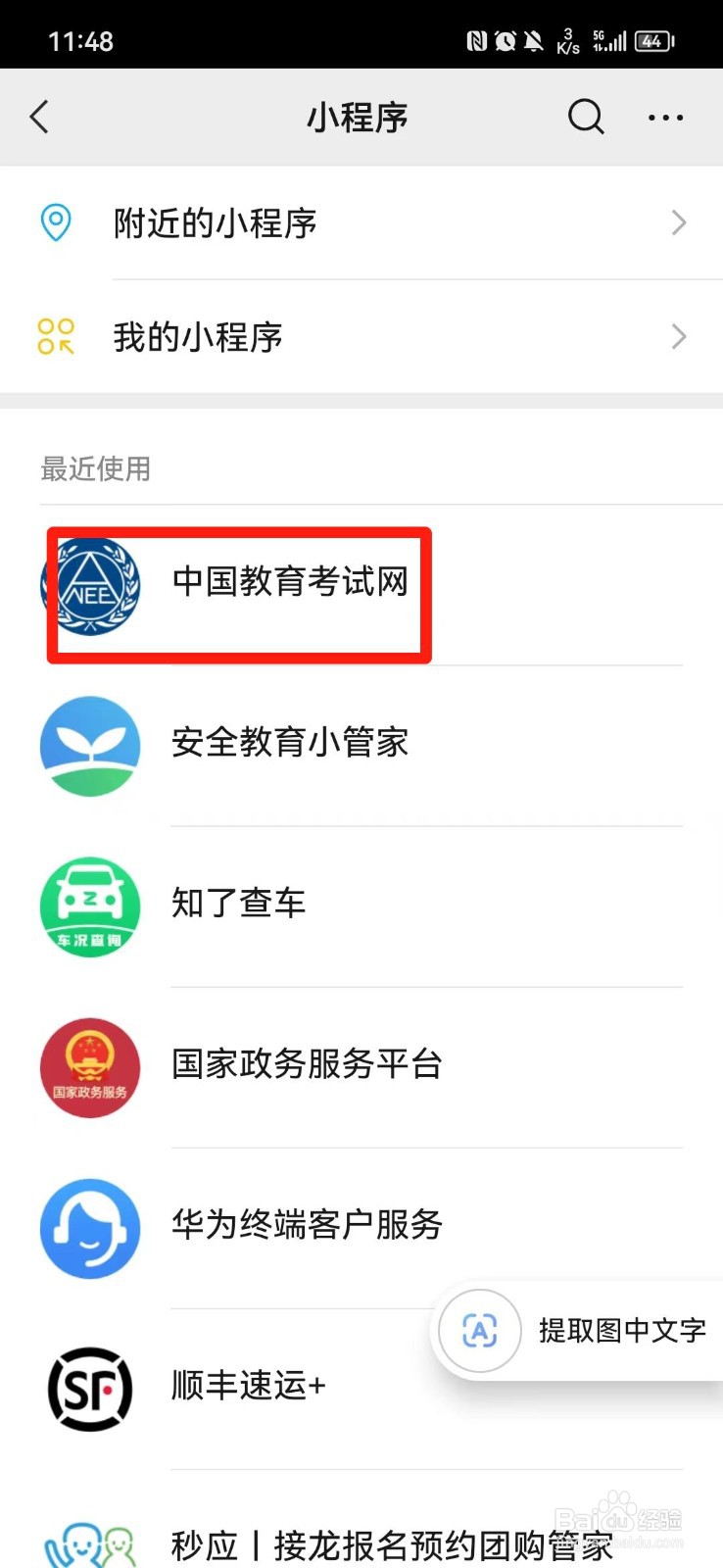This screenshot has height=1568, width=723.
Task: Tap the 提取图中文字 button
Action: click(x=621, y=1331)
